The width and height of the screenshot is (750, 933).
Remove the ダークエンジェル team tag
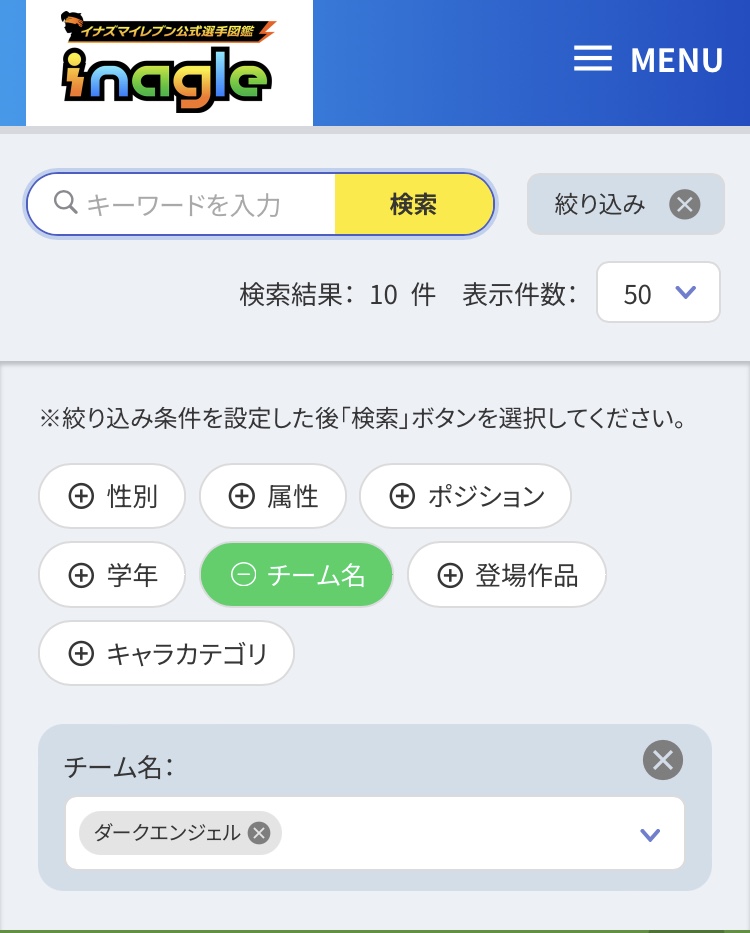coord(259,833)
